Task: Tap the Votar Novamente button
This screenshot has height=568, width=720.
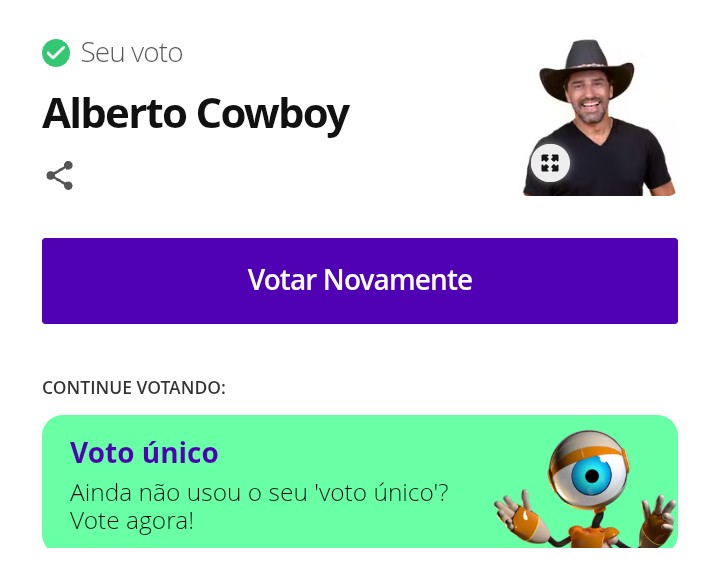Action: click(360, 281)
